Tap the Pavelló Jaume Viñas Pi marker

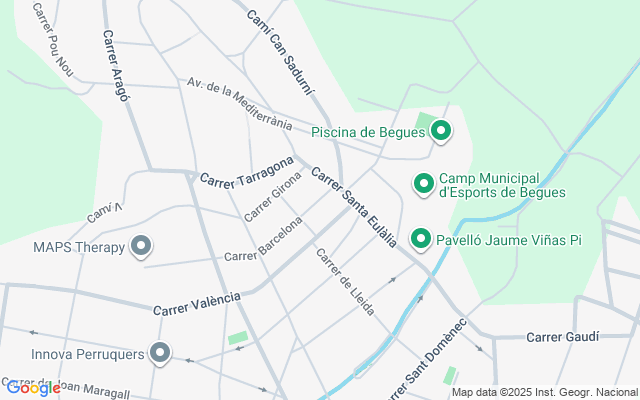(x=422, y=239)
